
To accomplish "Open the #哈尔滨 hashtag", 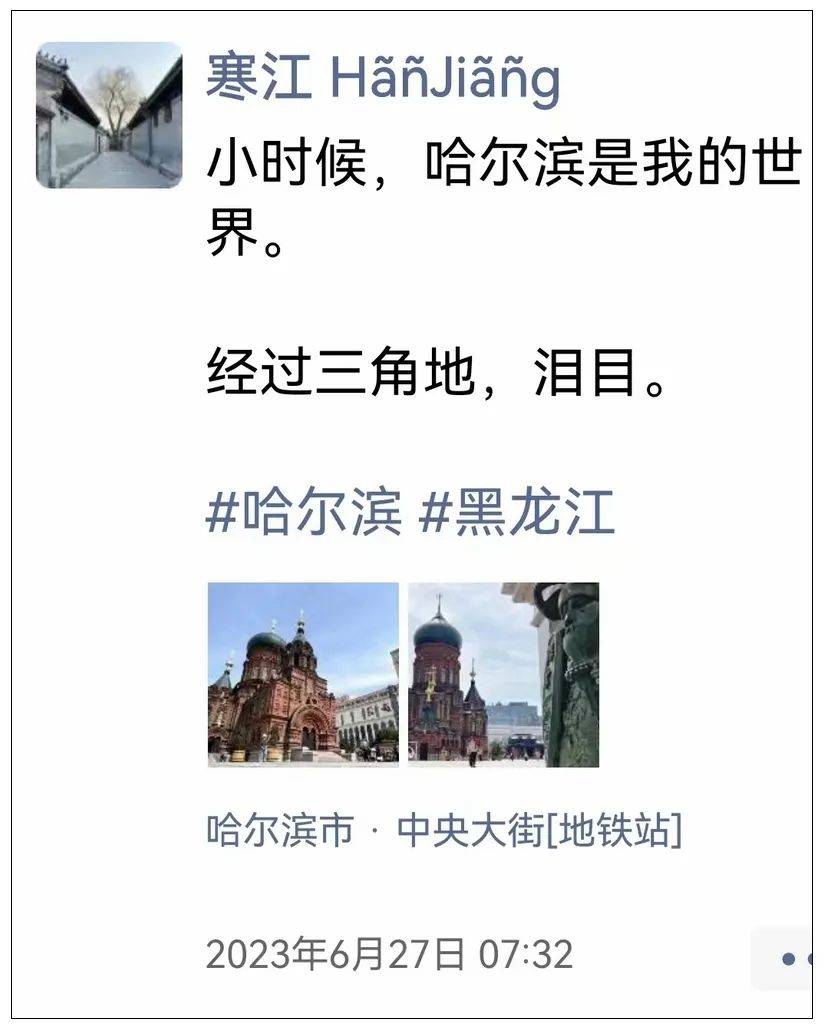I will click(x=303, y=513).
